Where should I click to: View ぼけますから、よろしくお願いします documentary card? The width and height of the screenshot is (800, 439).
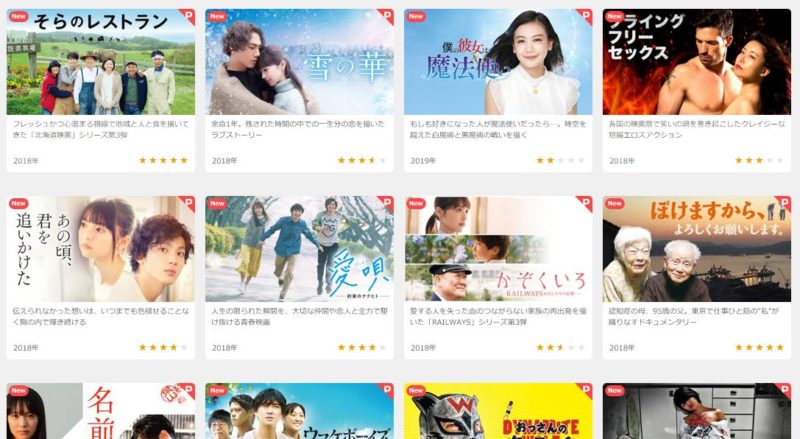[696, 249]
